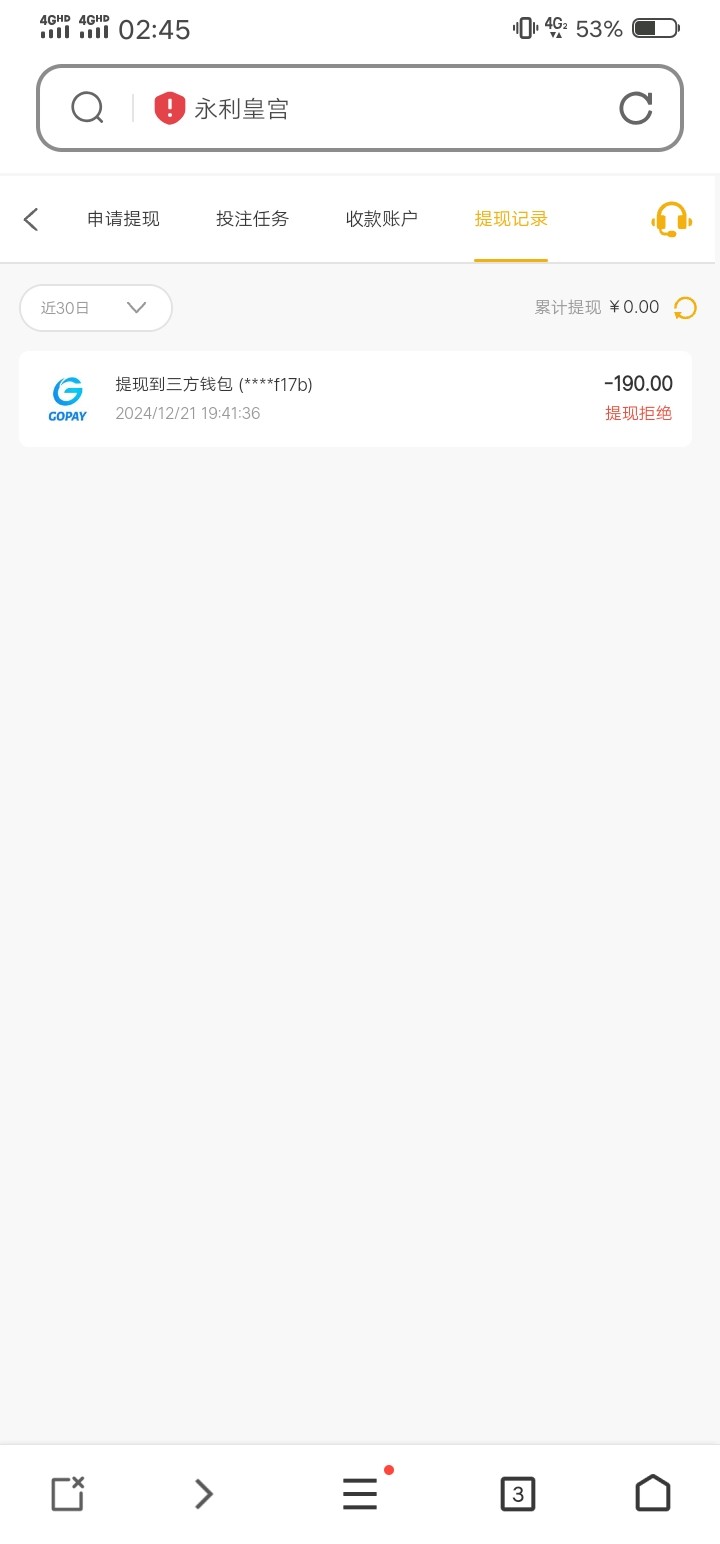Open the search icon in the address bar

[x=88, y=108]
